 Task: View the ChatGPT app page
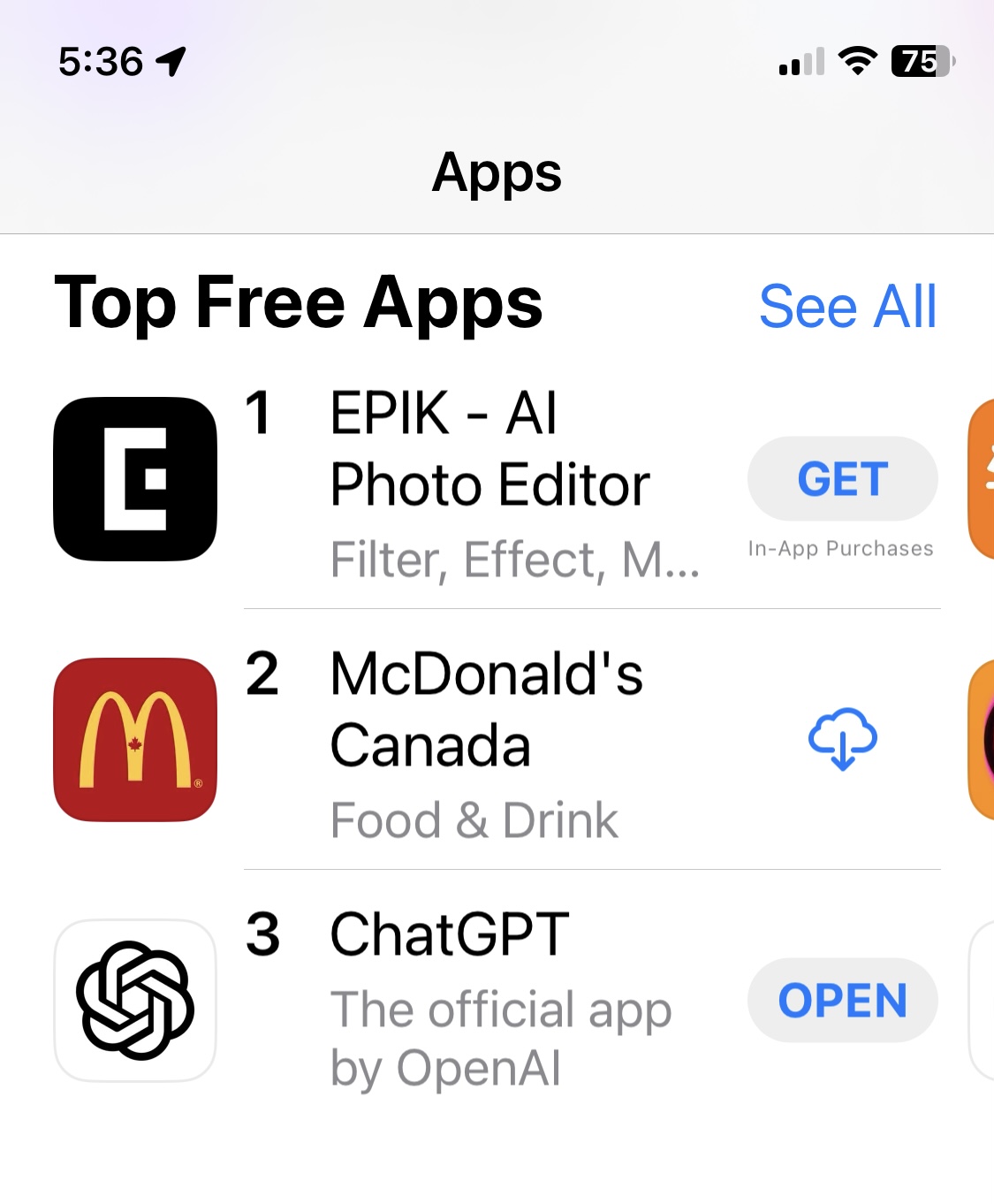click(x=449, y=935)
